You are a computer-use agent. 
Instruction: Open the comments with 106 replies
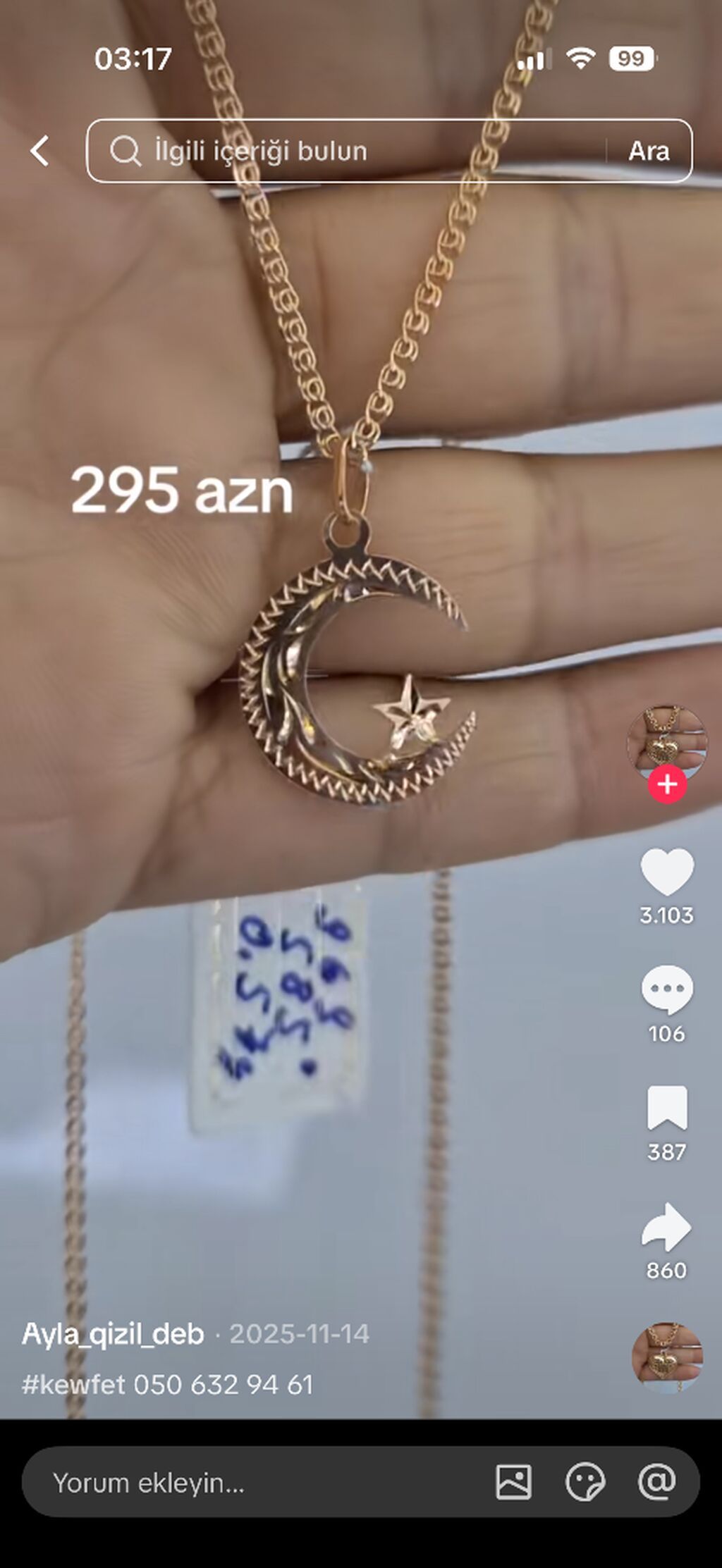click(667, 989)
